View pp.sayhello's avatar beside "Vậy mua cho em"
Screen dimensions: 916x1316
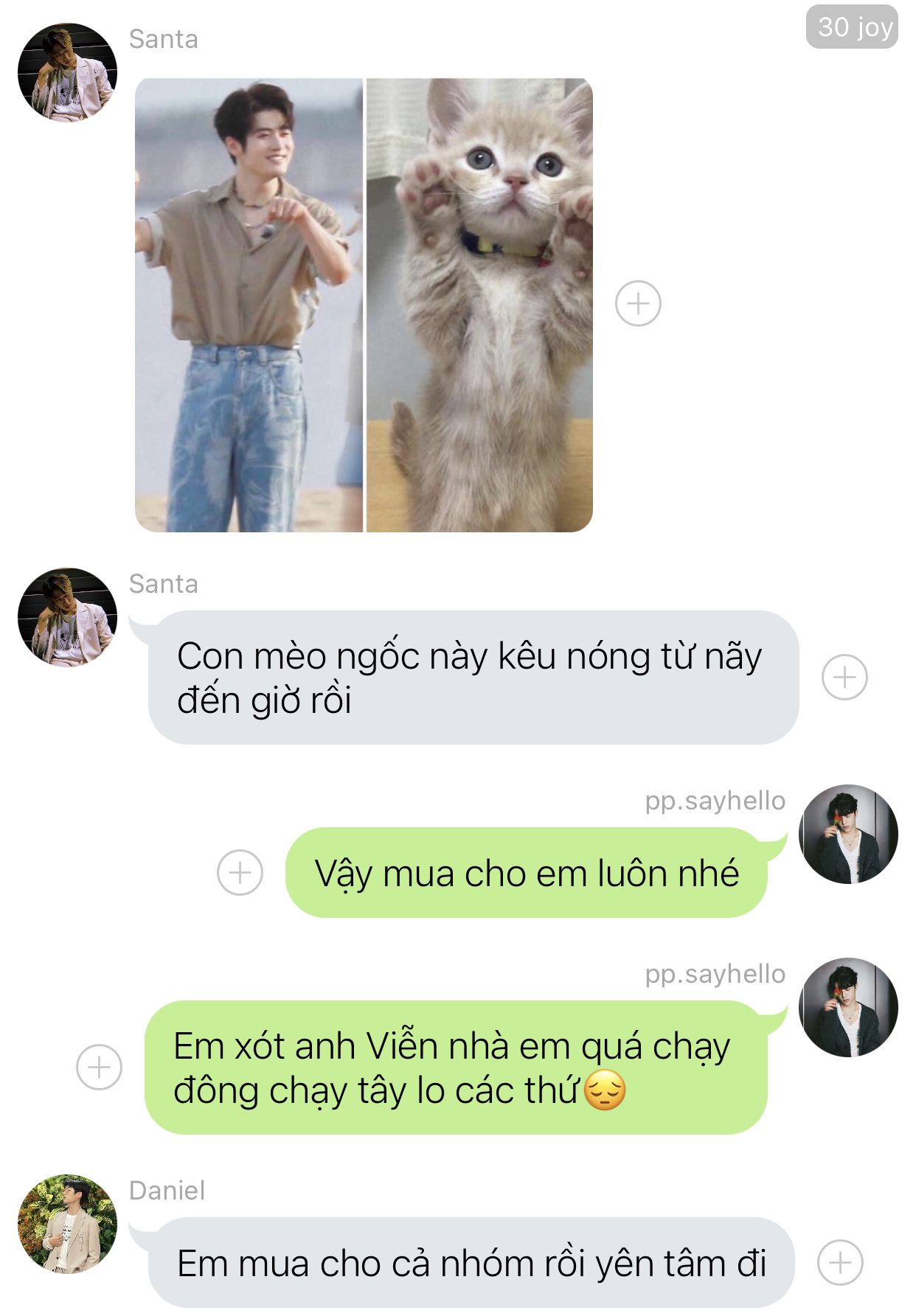click(x=848, y=834)
